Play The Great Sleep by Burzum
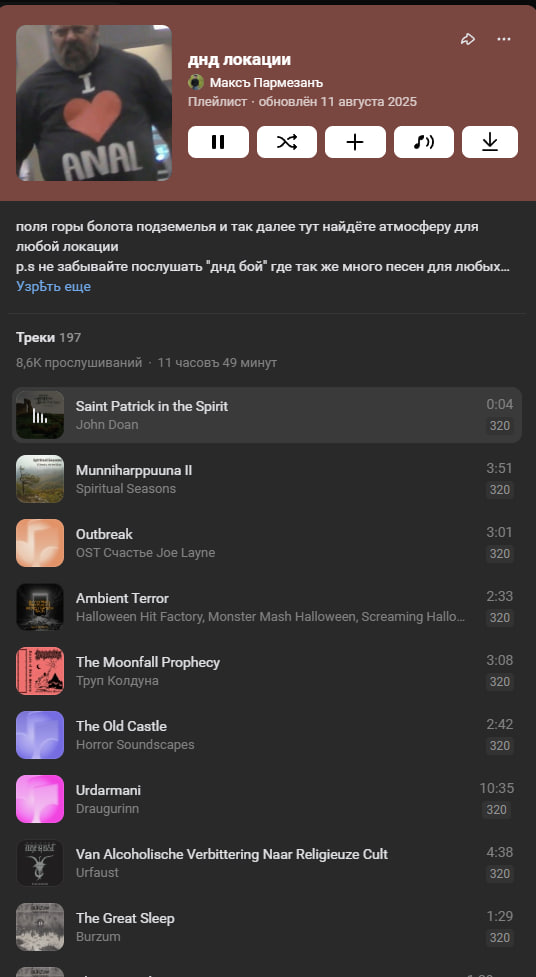The image size is (536, 977). [x=267, y=927]
